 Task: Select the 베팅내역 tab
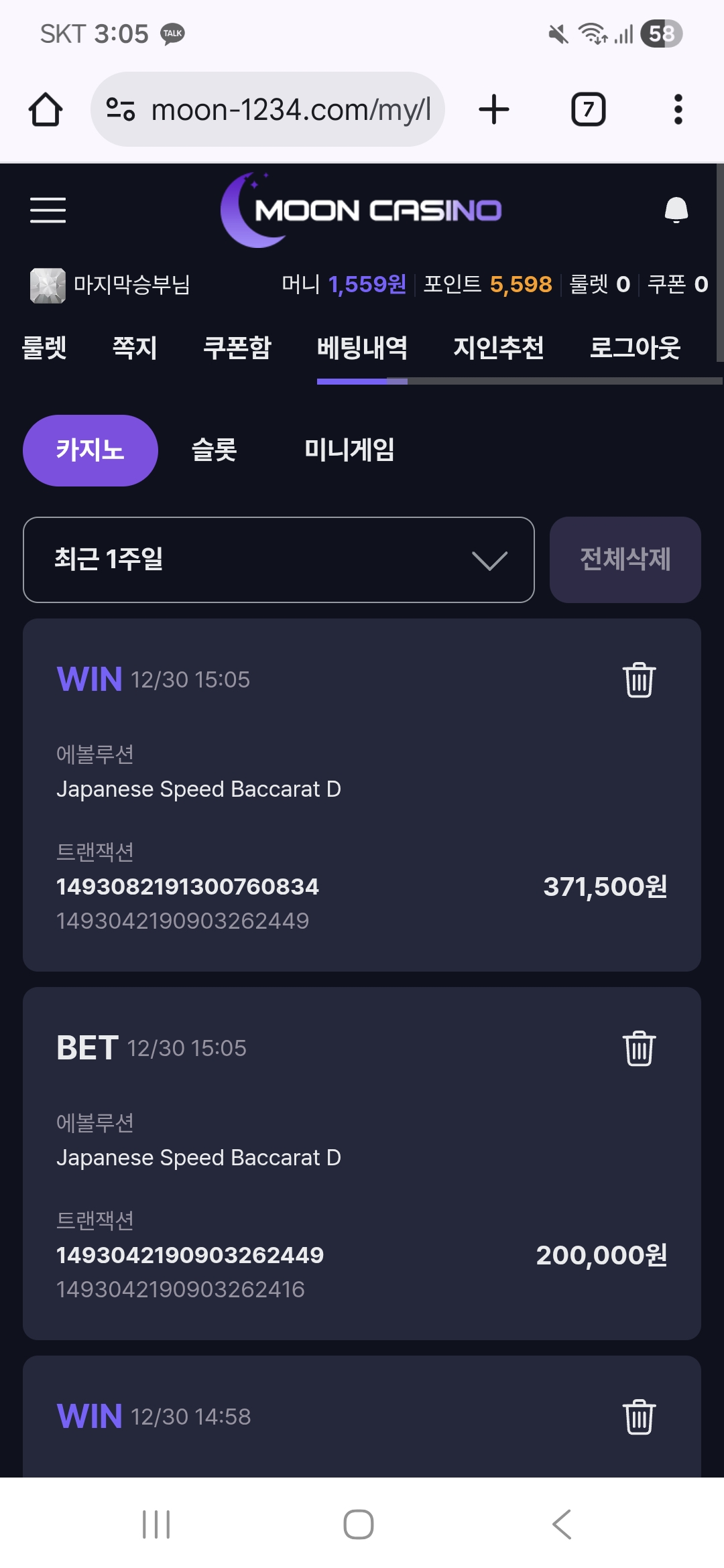pos(362,348)
